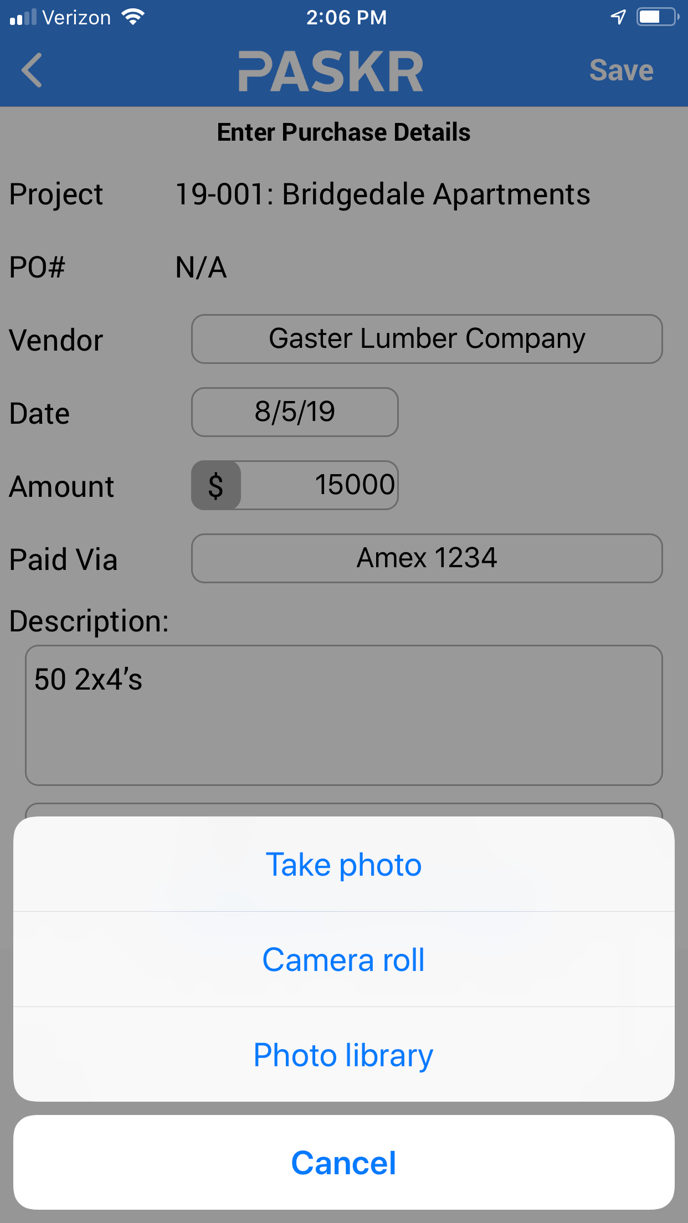The image size is (688, 1223).
Task: Select the Camera roll option
Action: (343, 959)
